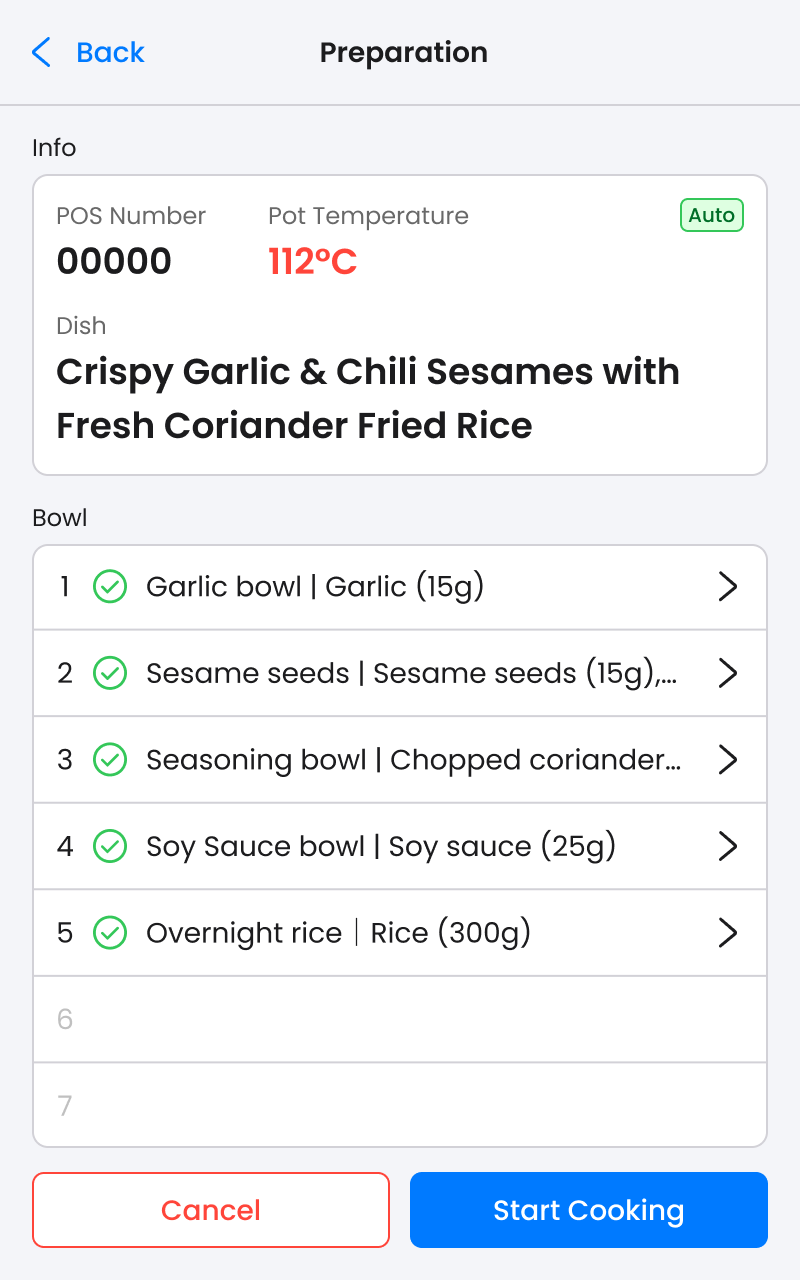Cancel the preparation
800x1280 pixels.
[x=211, y=1210]
